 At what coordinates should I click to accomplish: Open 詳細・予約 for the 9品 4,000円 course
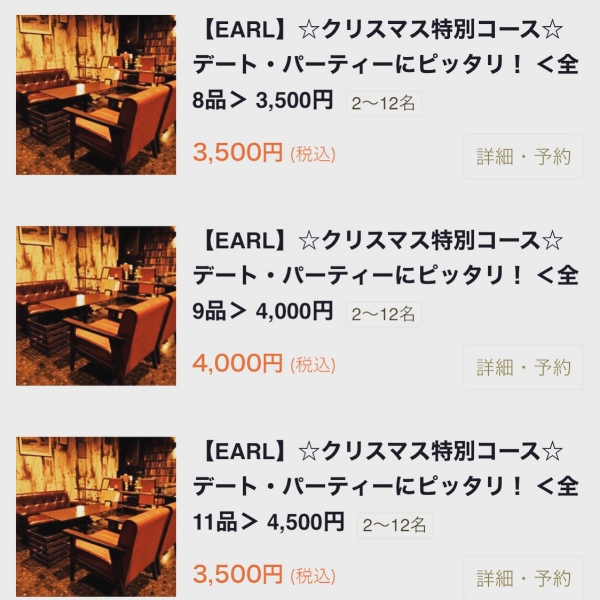523,367
